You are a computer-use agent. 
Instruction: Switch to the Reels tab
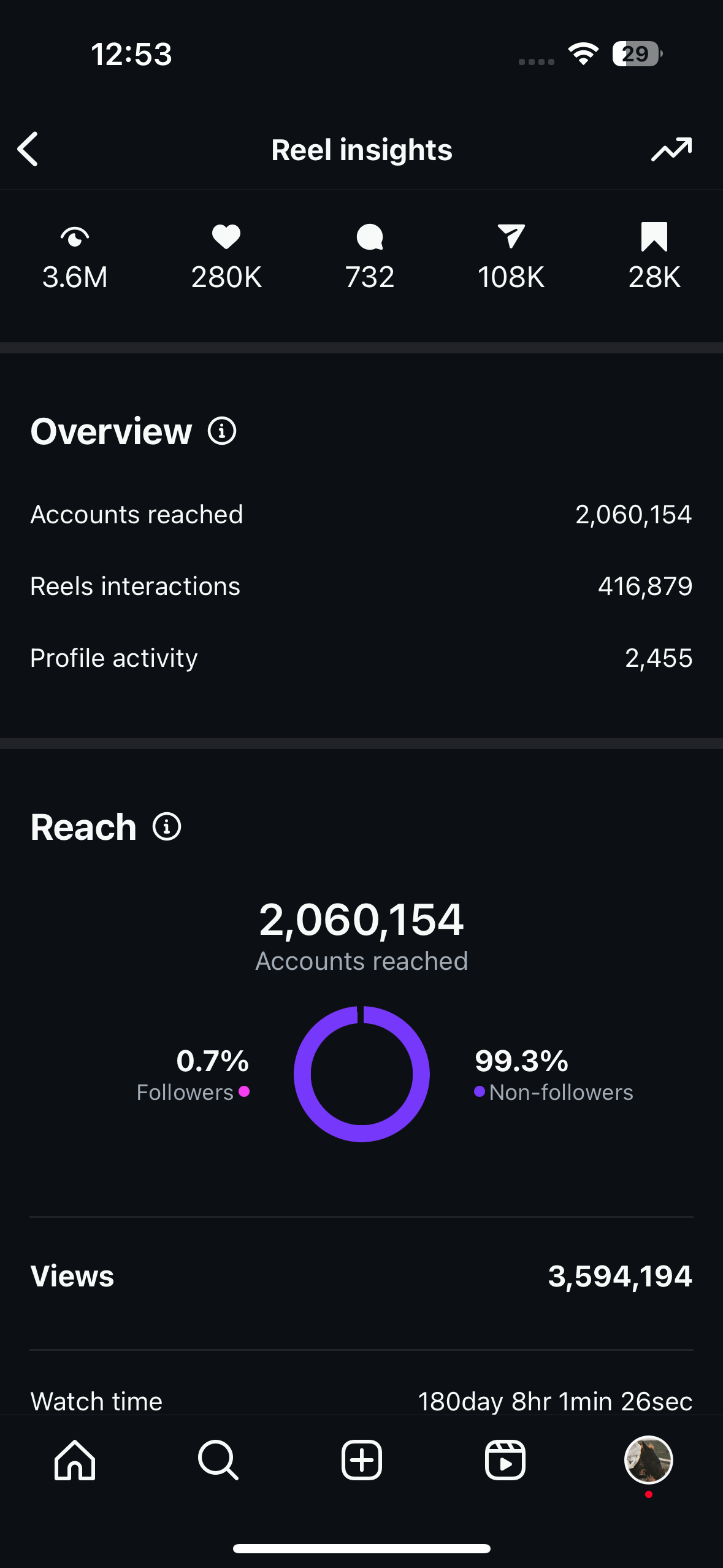(505, 1460)
